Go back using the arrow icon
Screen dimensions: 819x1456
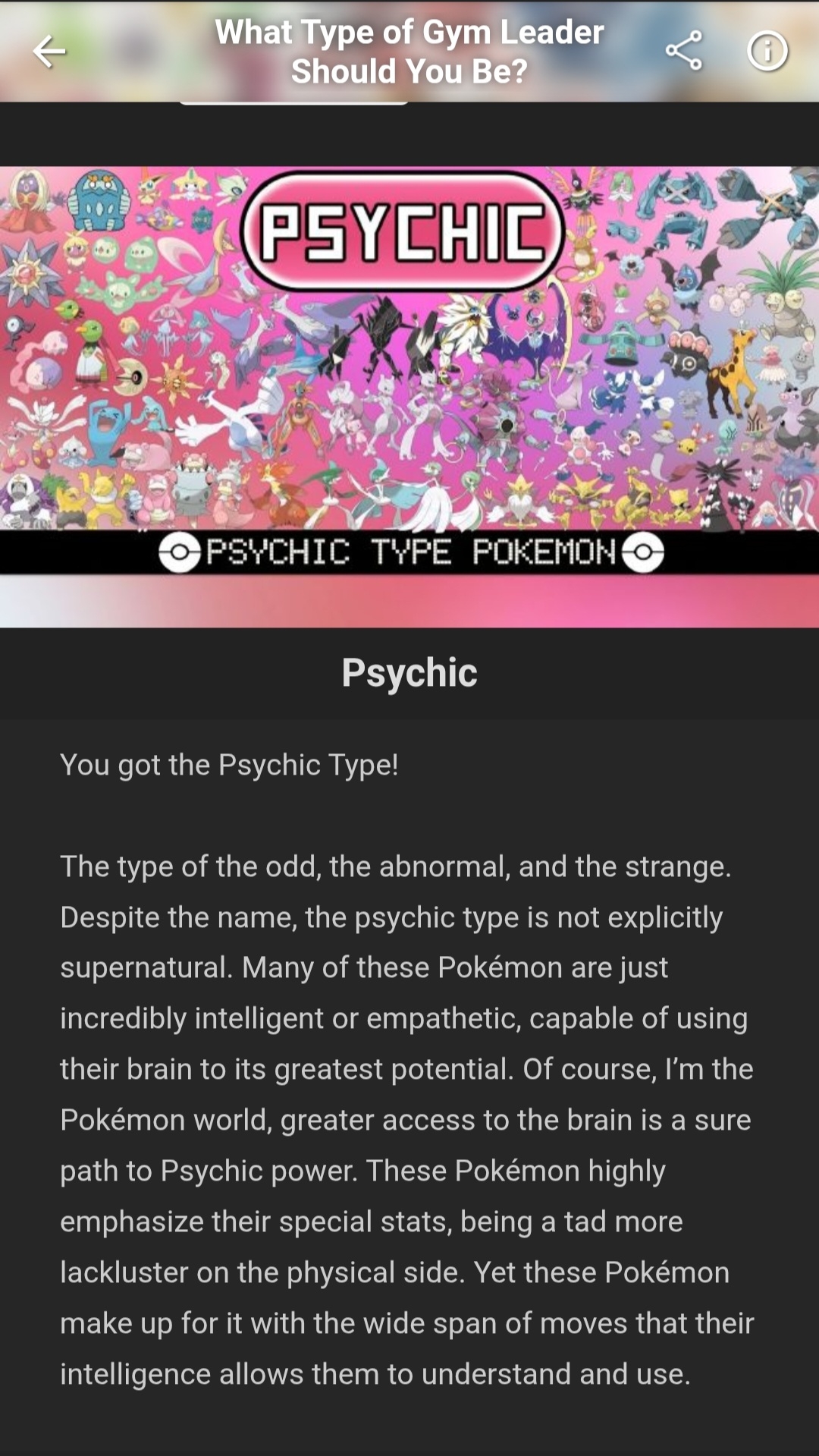49,52
